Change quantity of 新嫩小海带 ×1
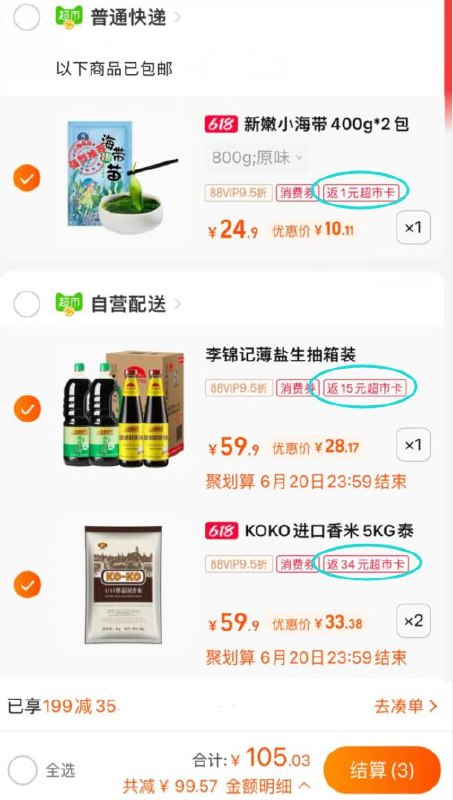This screenshot has width=453, height=800. (413, 228)
